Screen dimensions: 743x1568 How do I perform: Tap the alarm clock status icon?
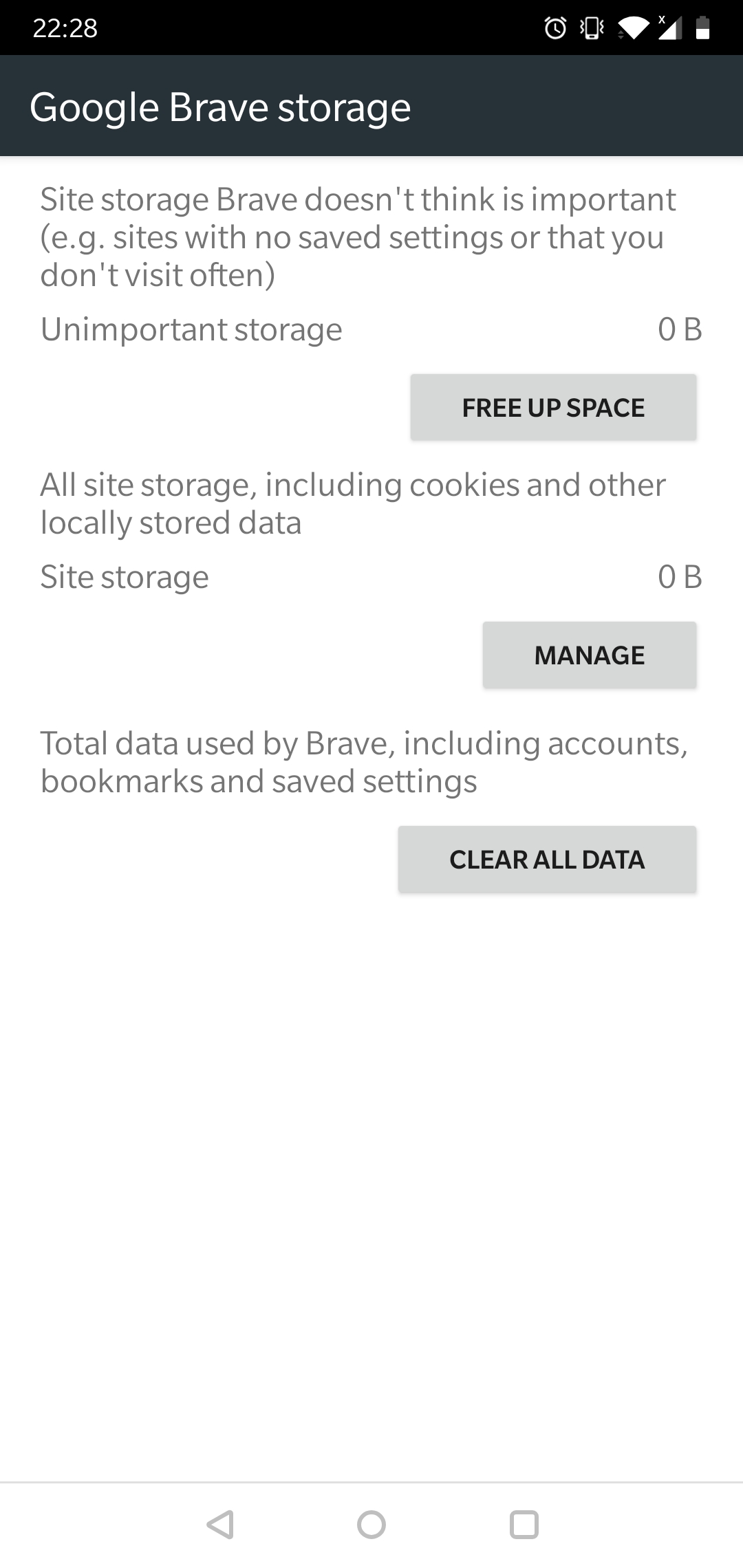pos(554,27)
